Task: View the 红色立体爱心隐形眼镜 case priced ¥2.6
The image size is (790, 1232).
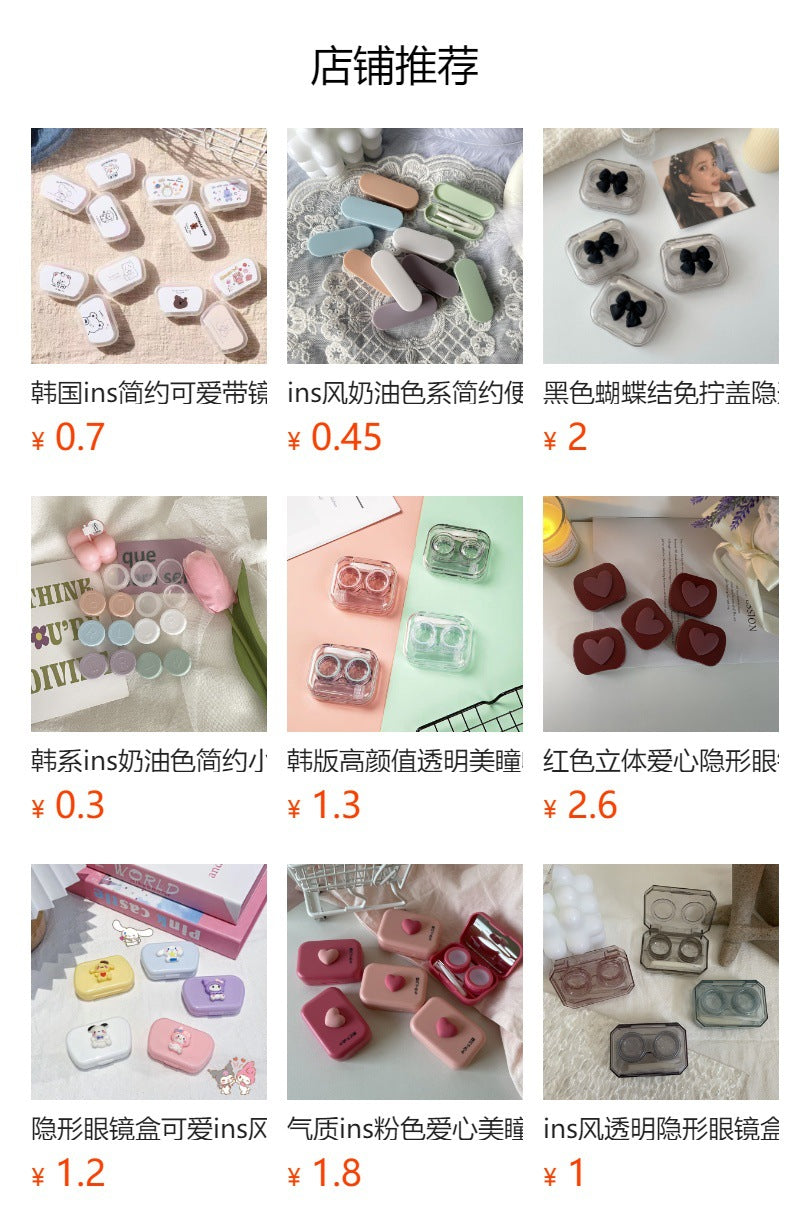Action: coord(660,614)
